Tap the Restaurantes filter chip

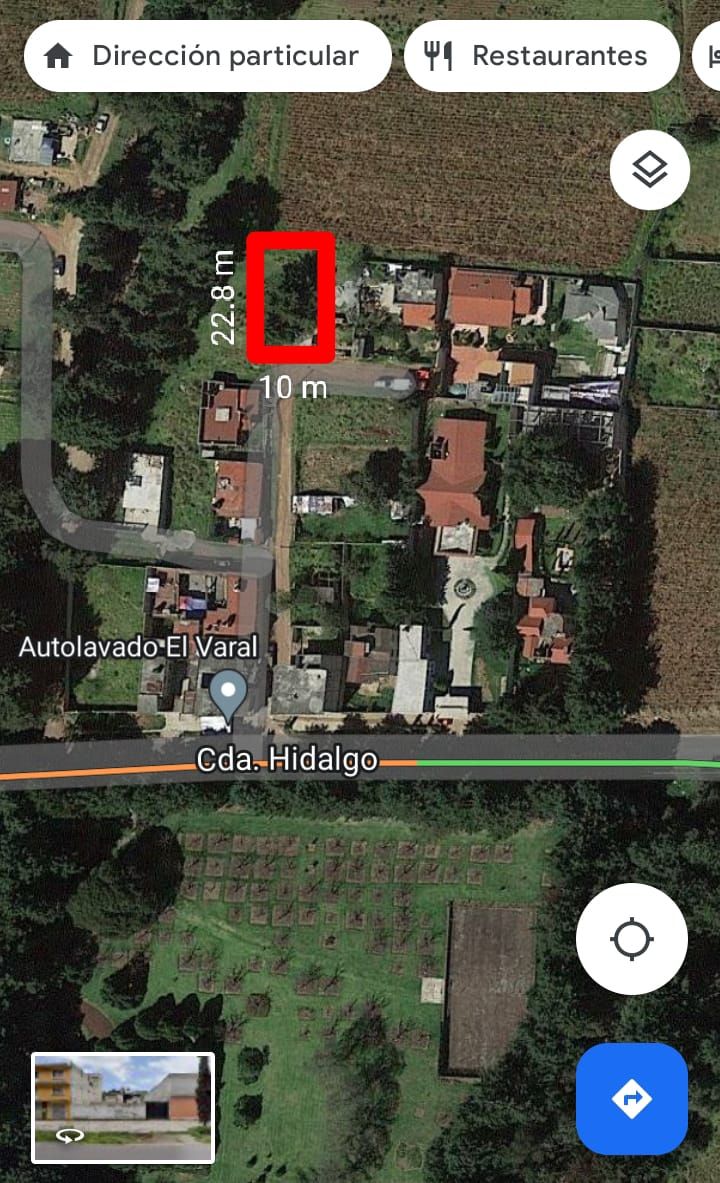click(x=542, y=56)
